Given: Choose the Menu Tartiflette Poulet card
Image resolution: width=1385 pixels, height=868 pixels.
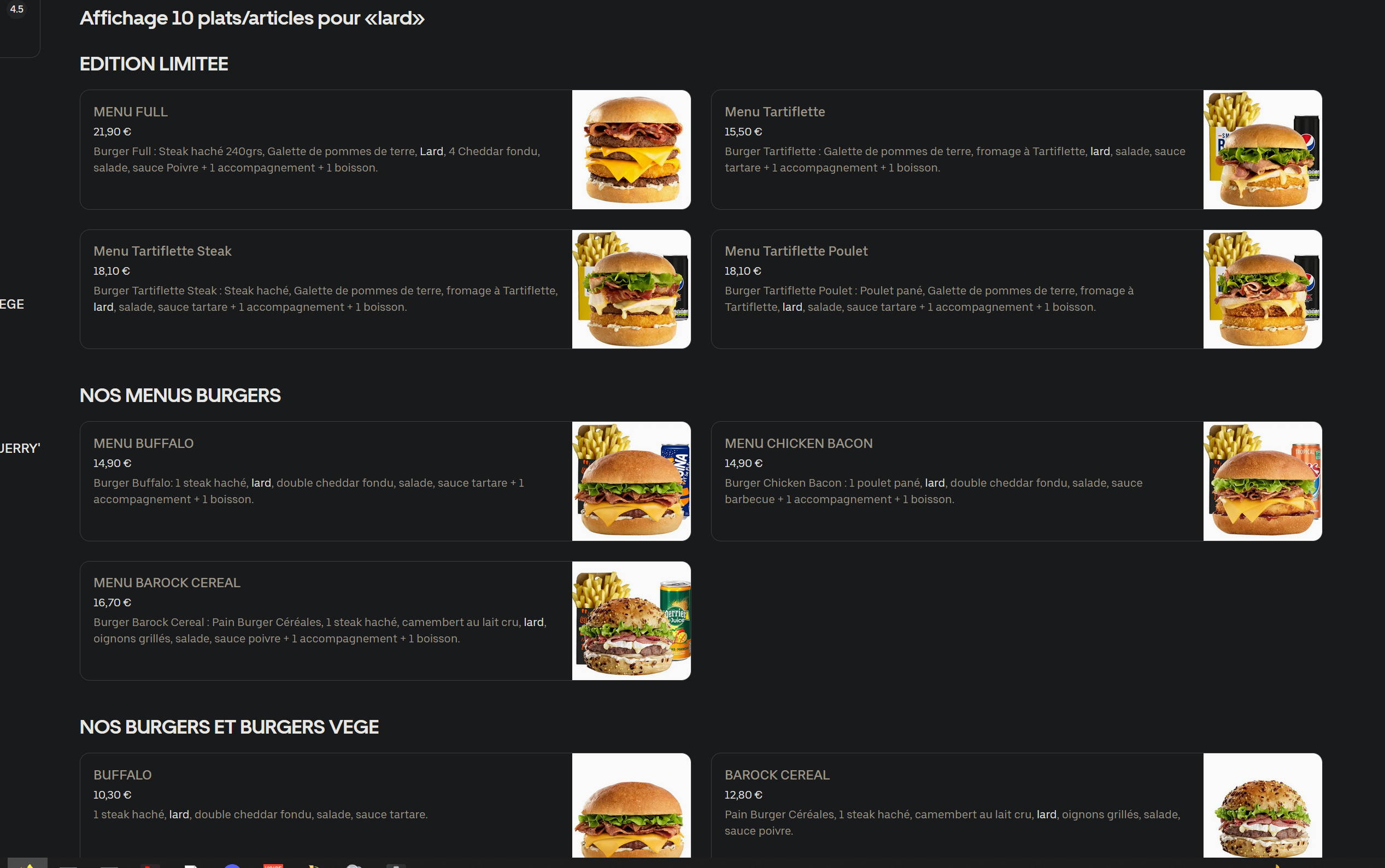Looking at the screenshot, I should [1017, 289].
